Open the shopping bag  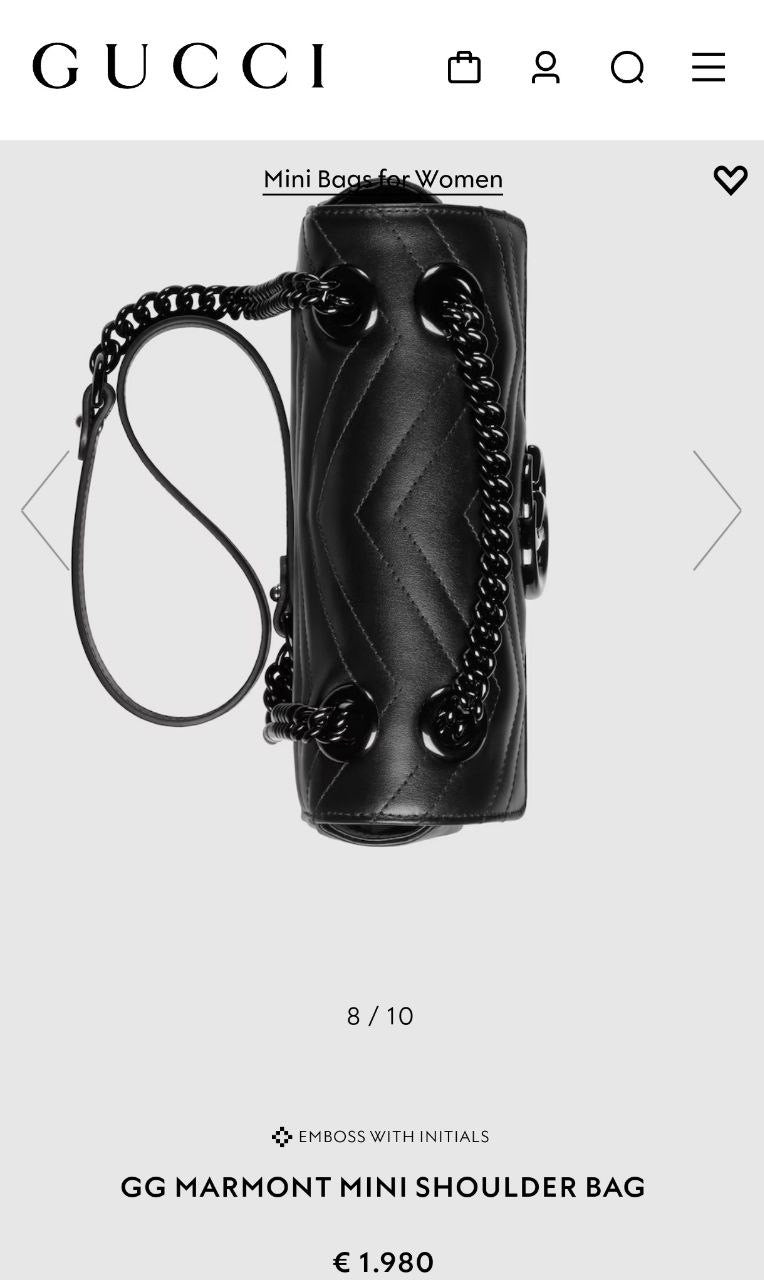click(x=464, y=68)
